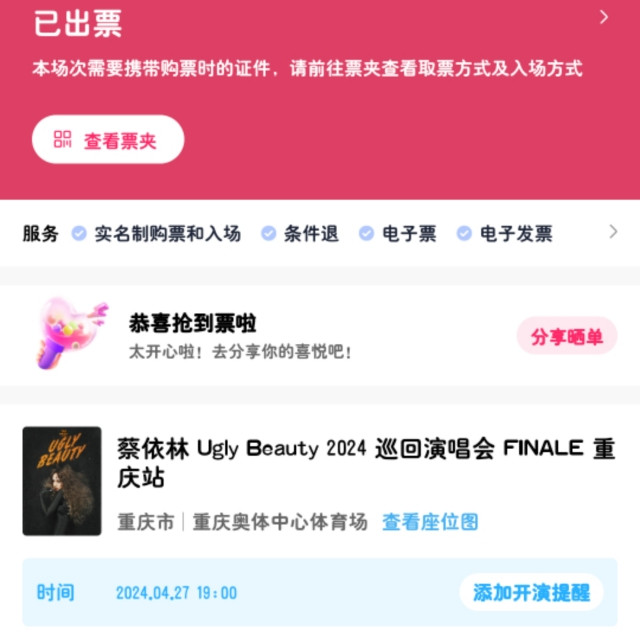Open the 查看票夹 ticket wallet button

108,140
